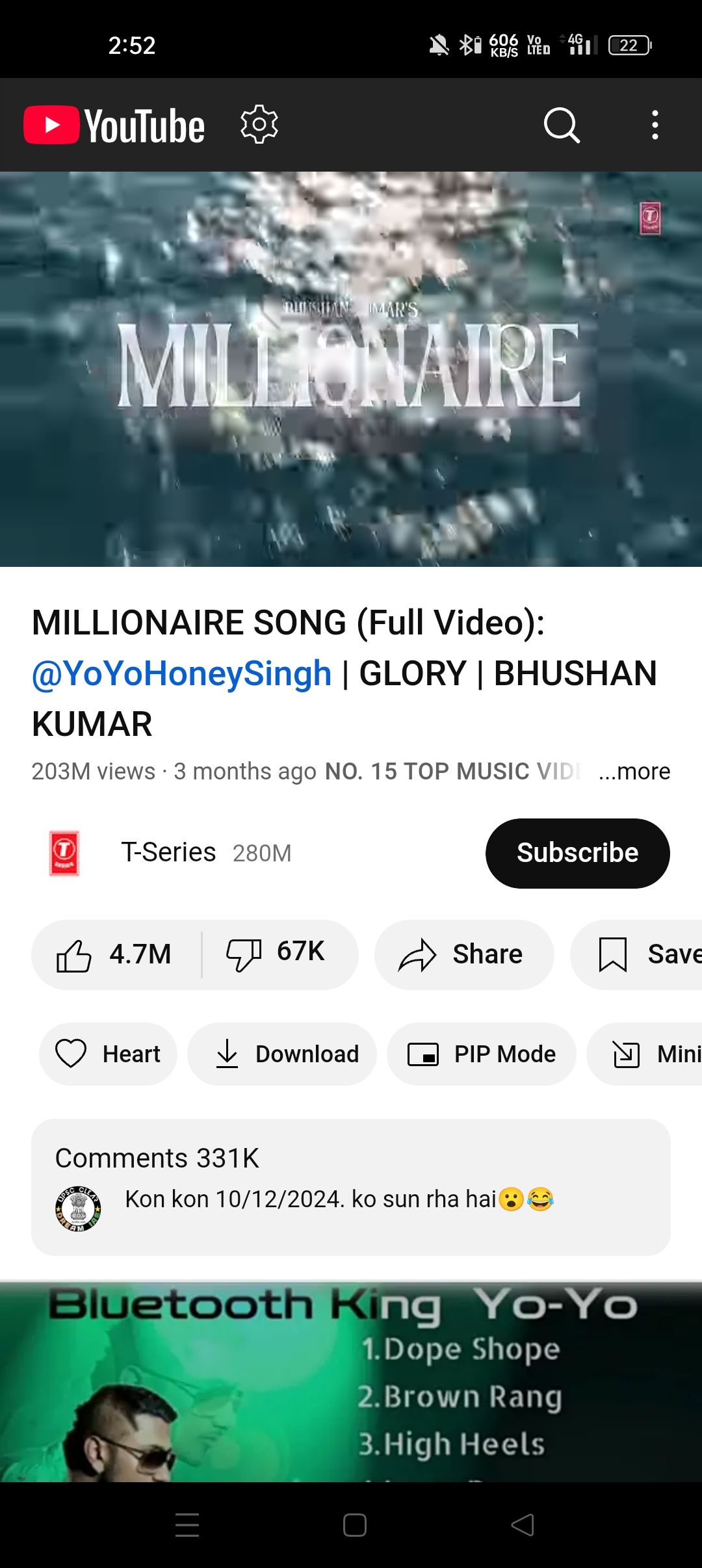Tap the Heart button
Image resolution: width=702 pixels, height=1568 pixels.
pyautogui.click(x=108, y=1054)
